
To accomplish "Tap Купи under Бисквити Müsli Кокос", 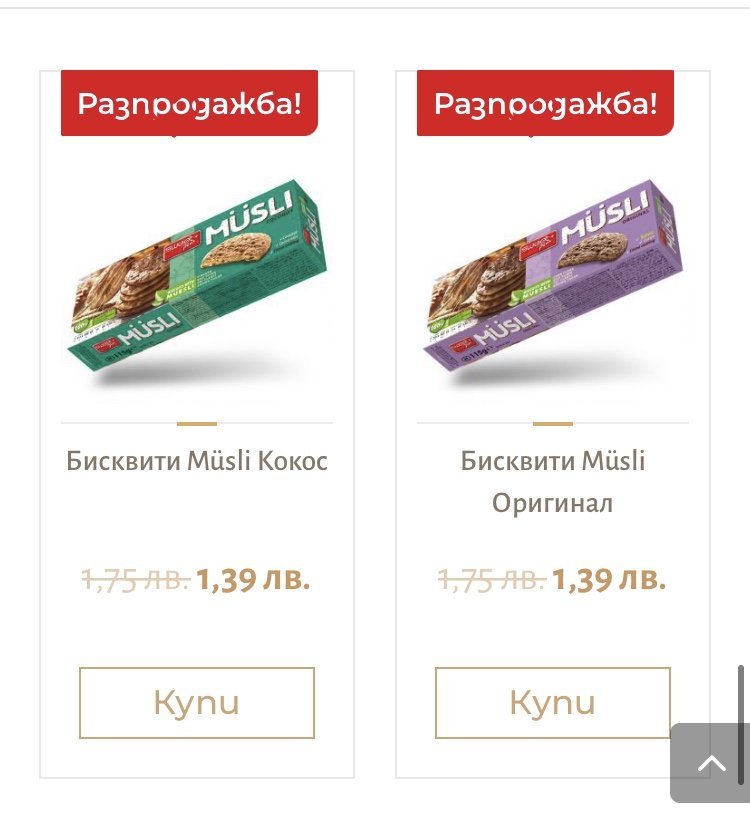I will coord(197,703).
